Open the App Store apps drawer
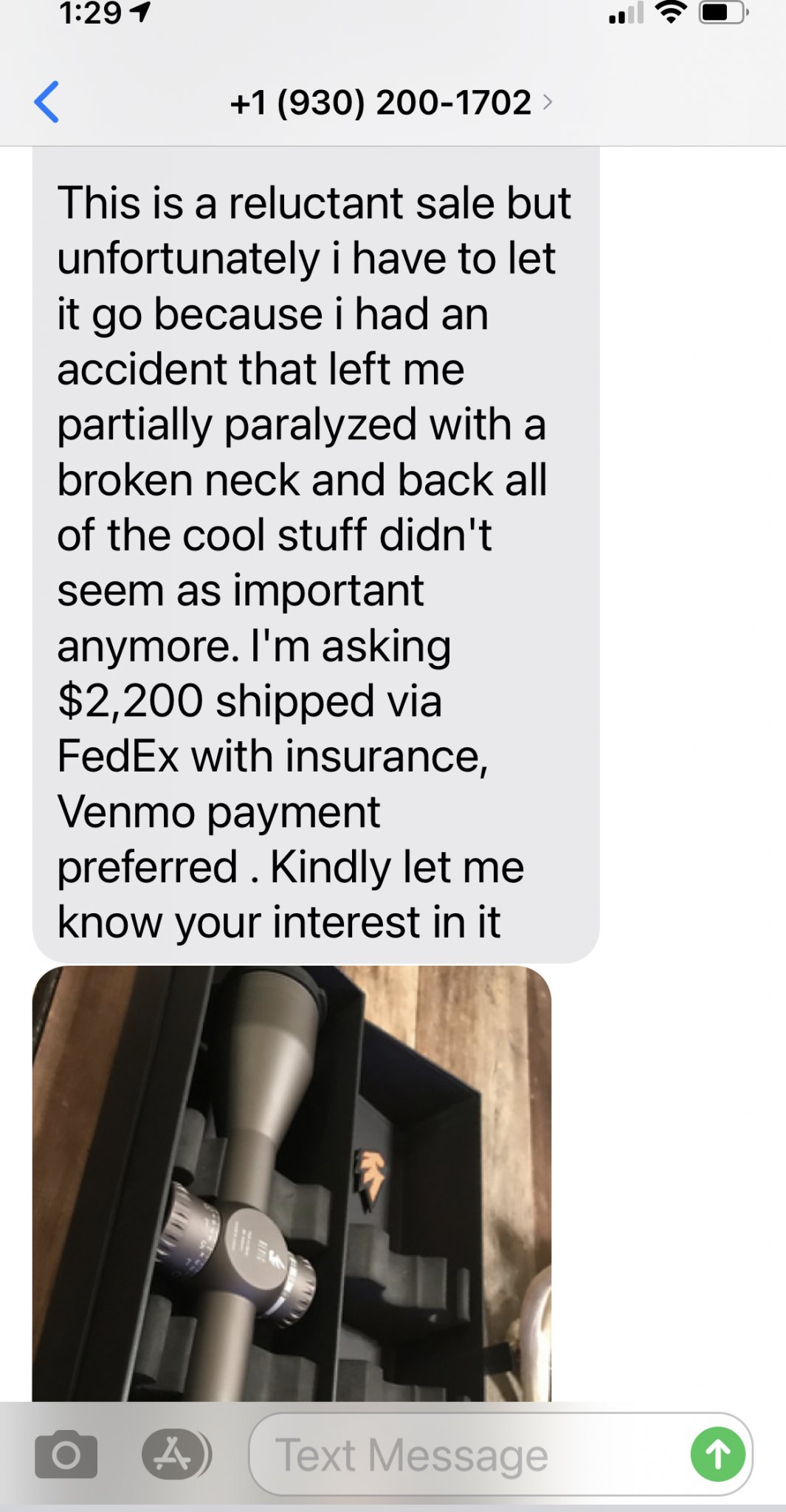Viewport: 786px width, 1512px height. click(176, 1454)
